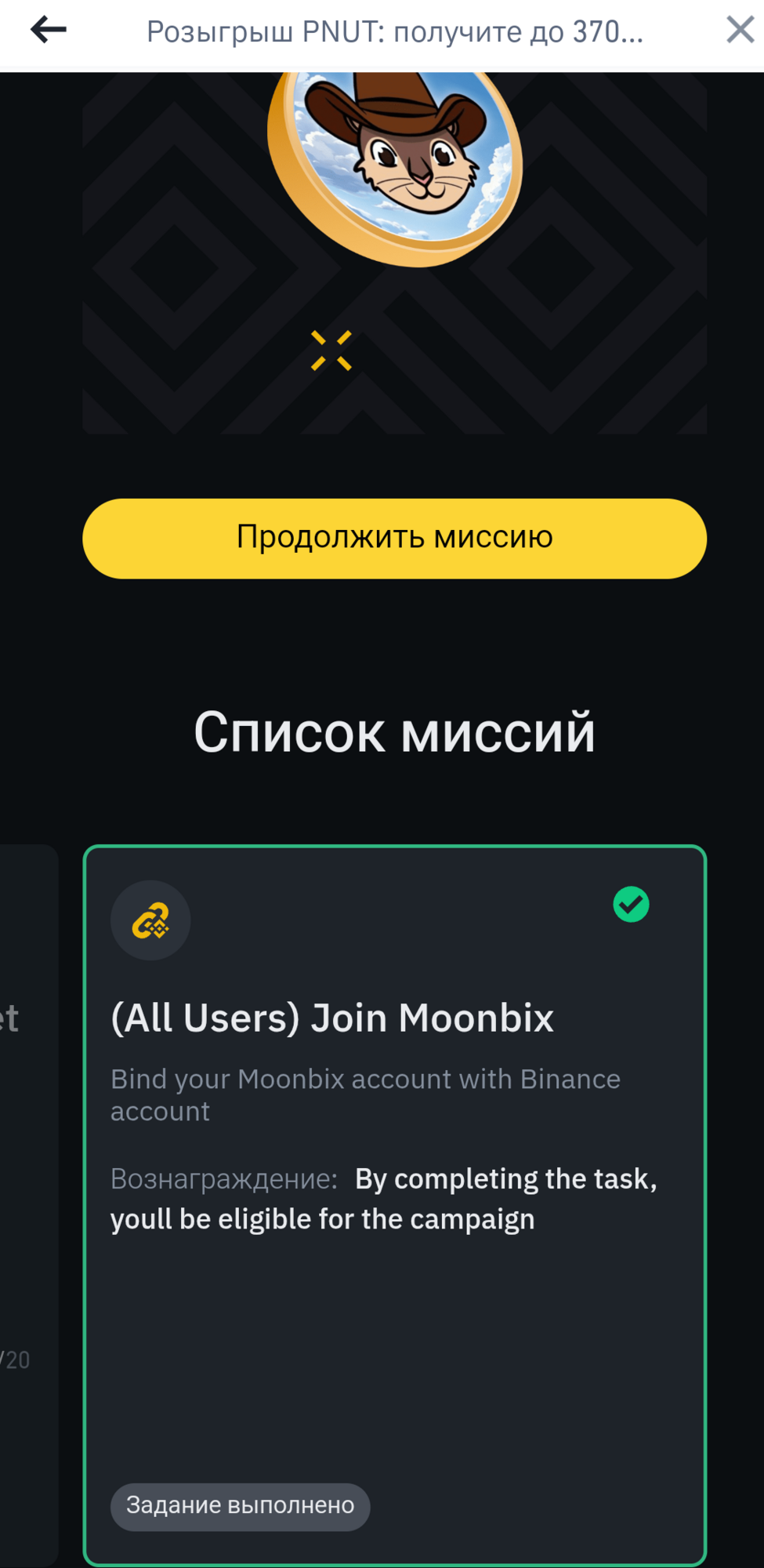This screenshot has height=1568, width=764.
Task: Open the partially visible previous mission card
Action: 27,1176
